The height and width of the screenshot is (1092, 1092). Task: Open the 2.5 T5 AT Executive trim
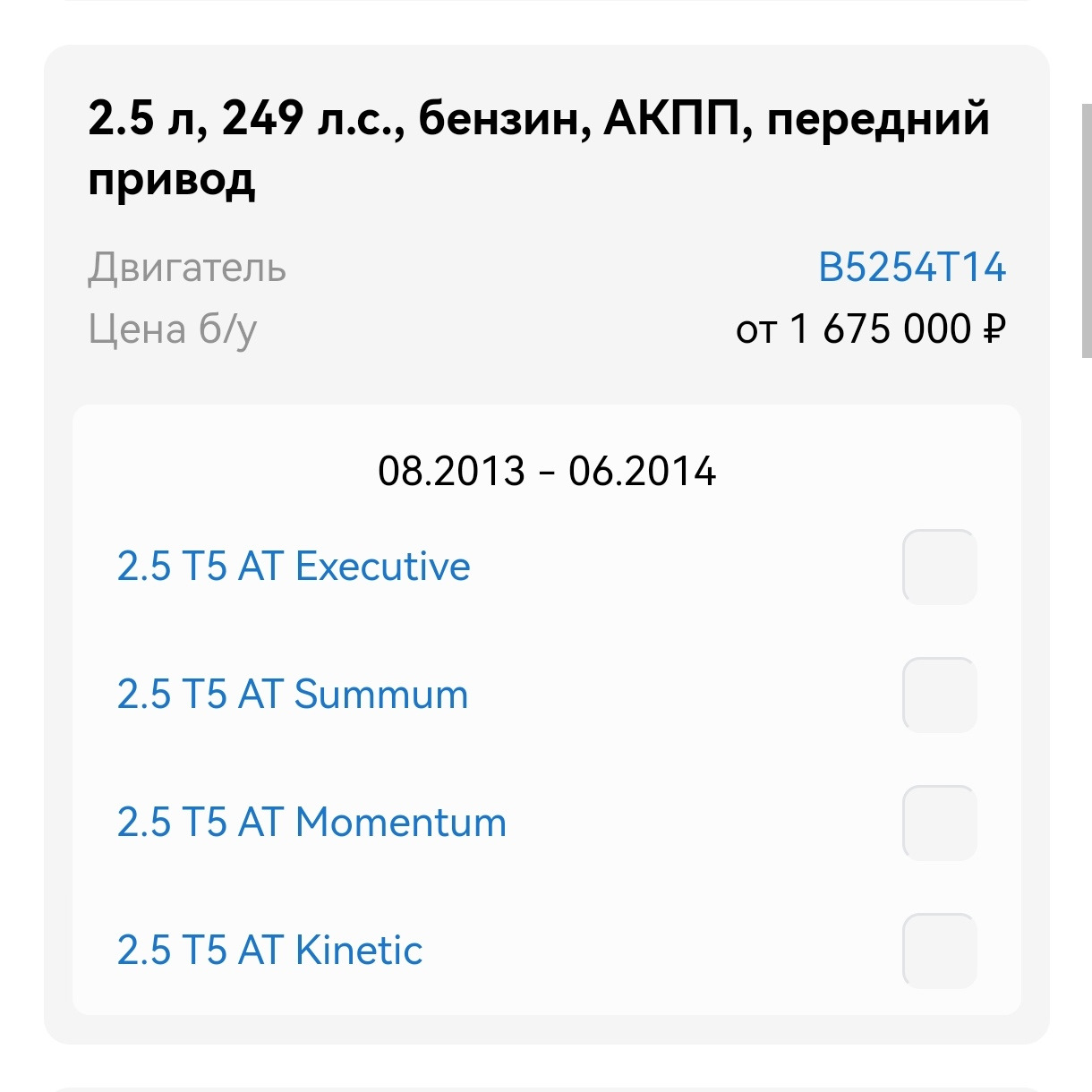(294, 567)
